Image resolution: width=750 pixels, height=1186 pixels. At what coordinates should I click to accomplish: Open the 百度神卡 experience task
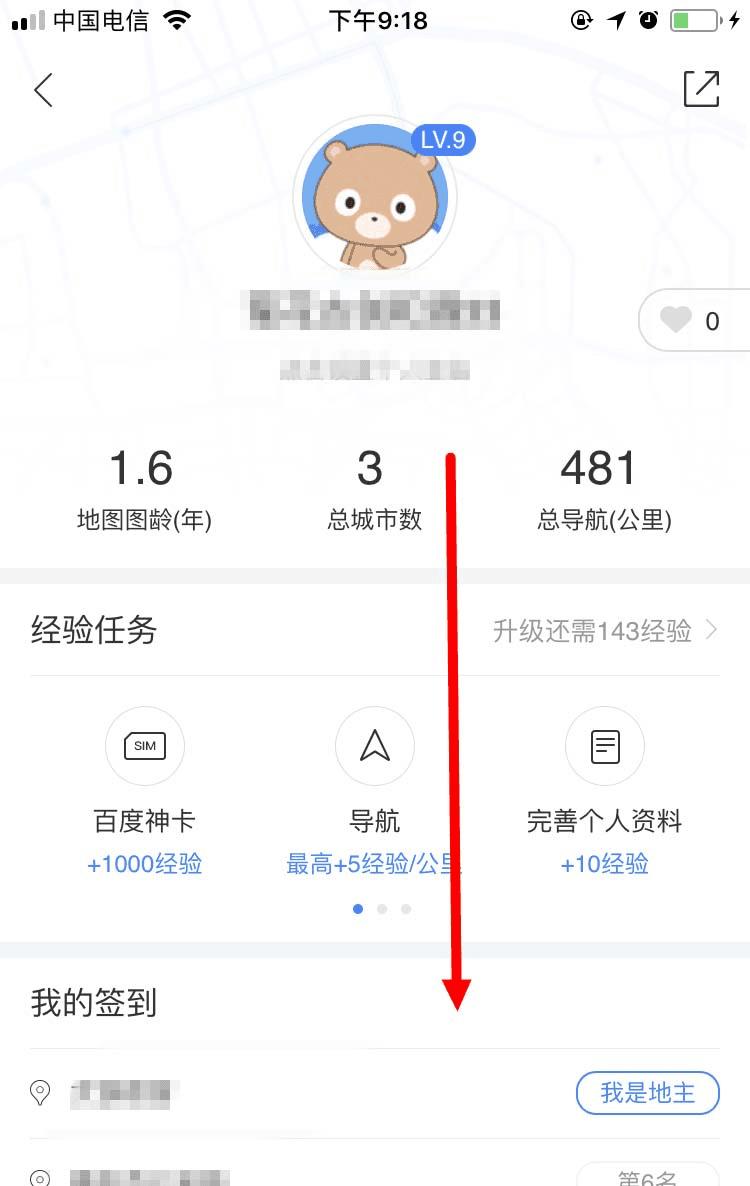[x=145, y=790]
